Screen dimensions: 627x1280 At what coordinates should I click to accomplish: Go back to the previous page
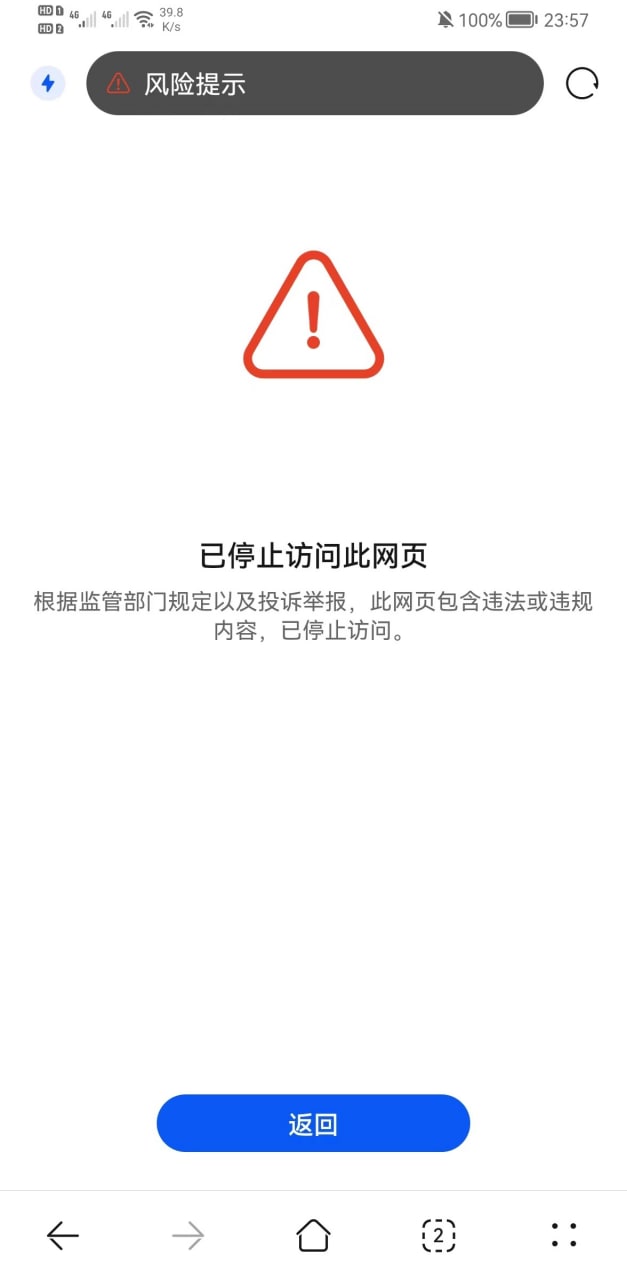coord(63,1236)
